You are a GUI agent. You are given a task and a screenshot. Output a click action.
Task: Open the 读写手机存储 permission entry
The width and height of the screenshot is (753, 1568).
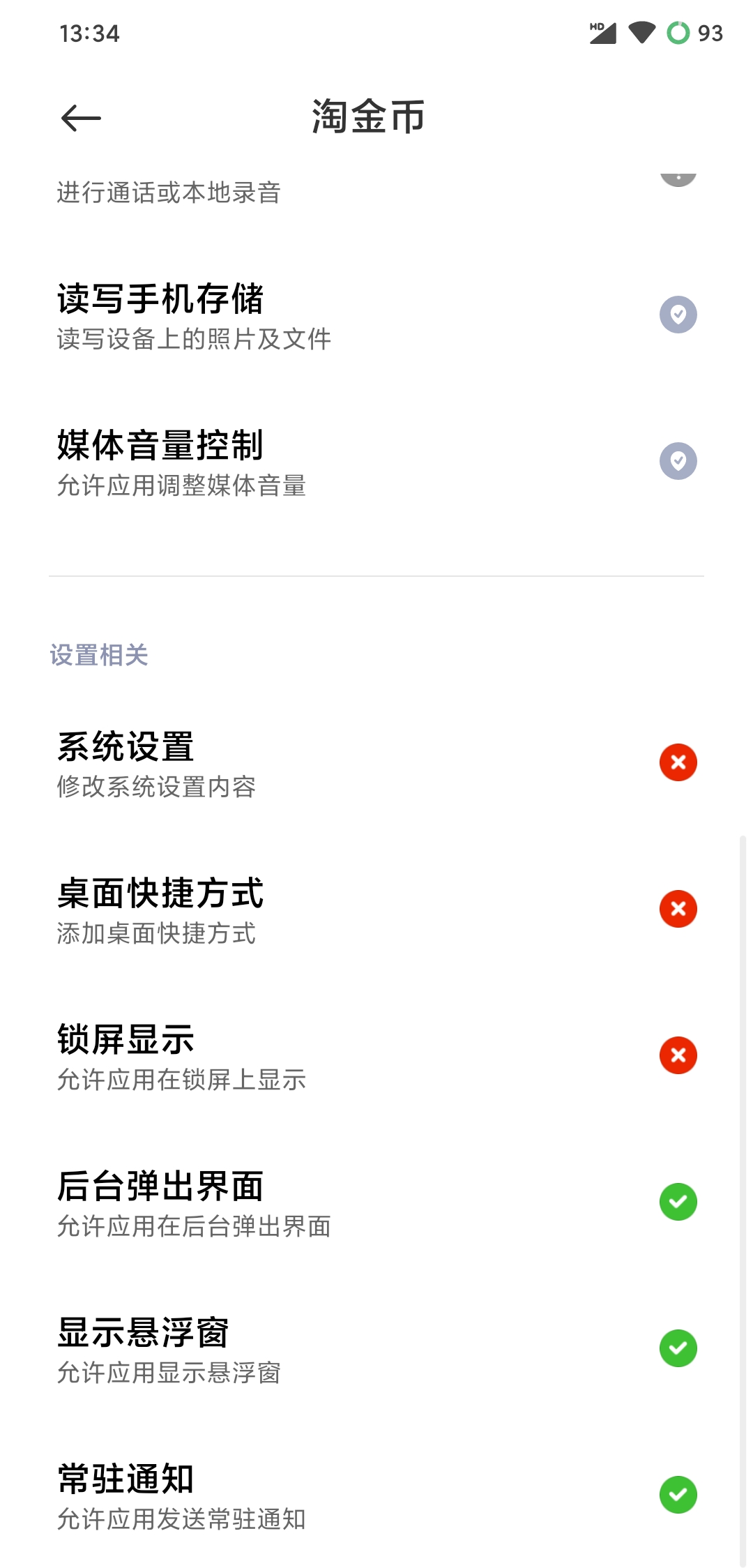279,314
